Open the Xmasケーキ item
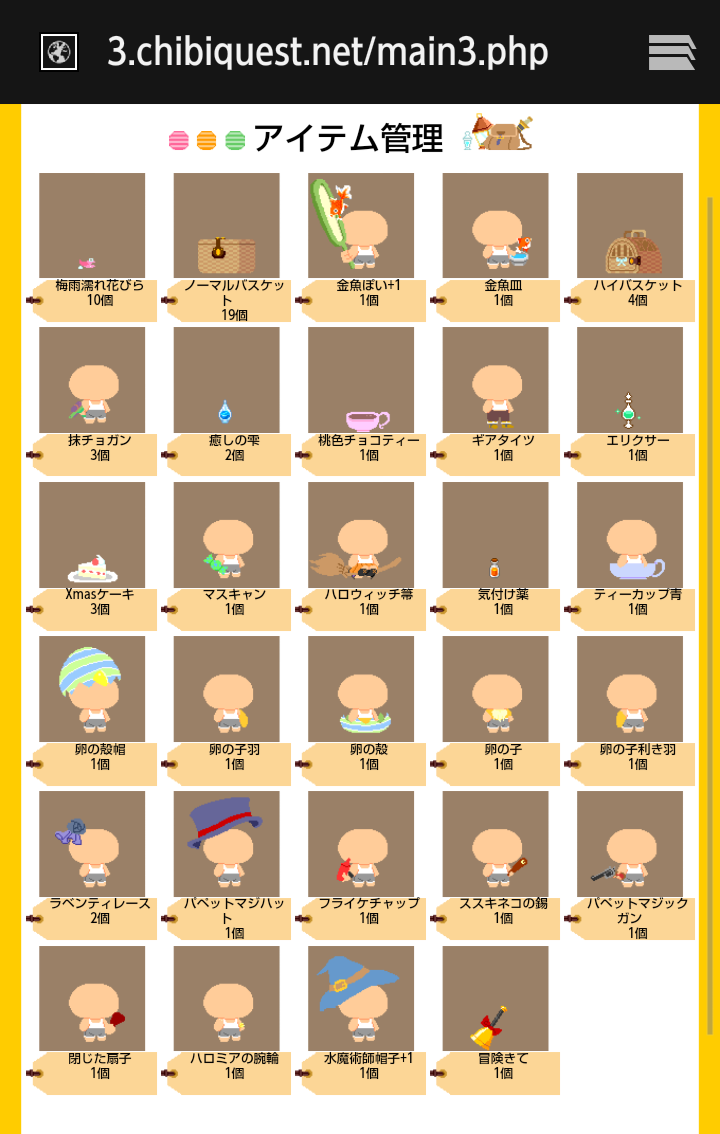Image resolution: width=720 pixels, height=1134 pixels. [x=92, y=535]
